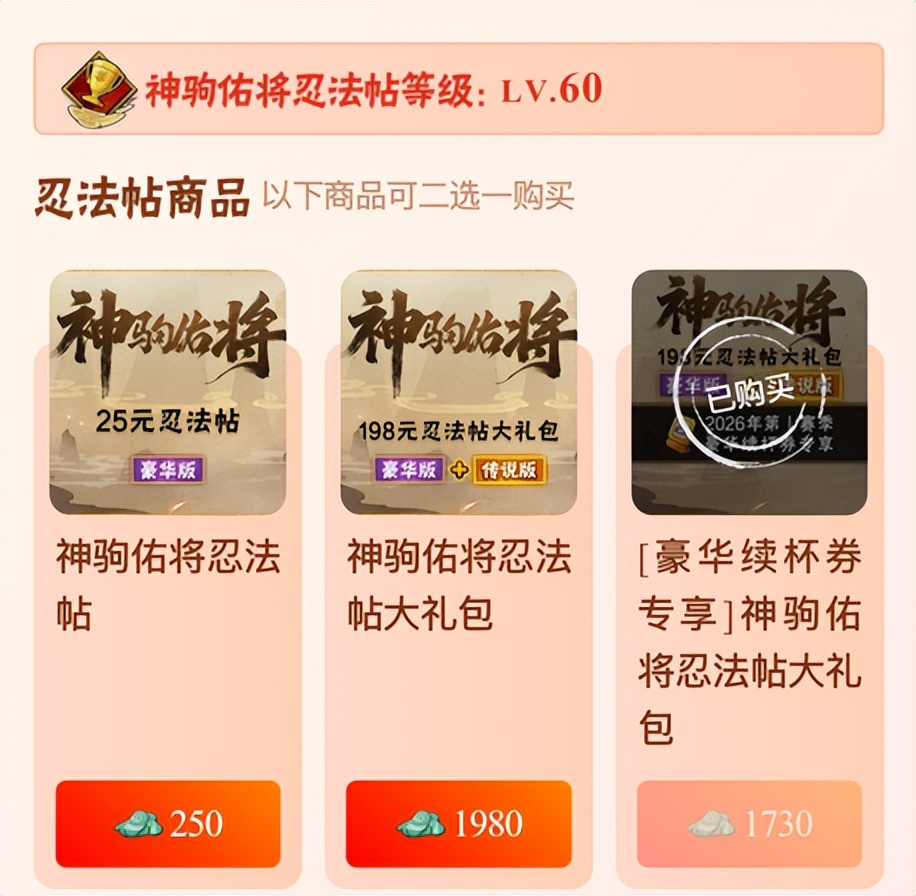
Task: View the already purchased 豪华续杯券专享 bundle
Action: 749,392
